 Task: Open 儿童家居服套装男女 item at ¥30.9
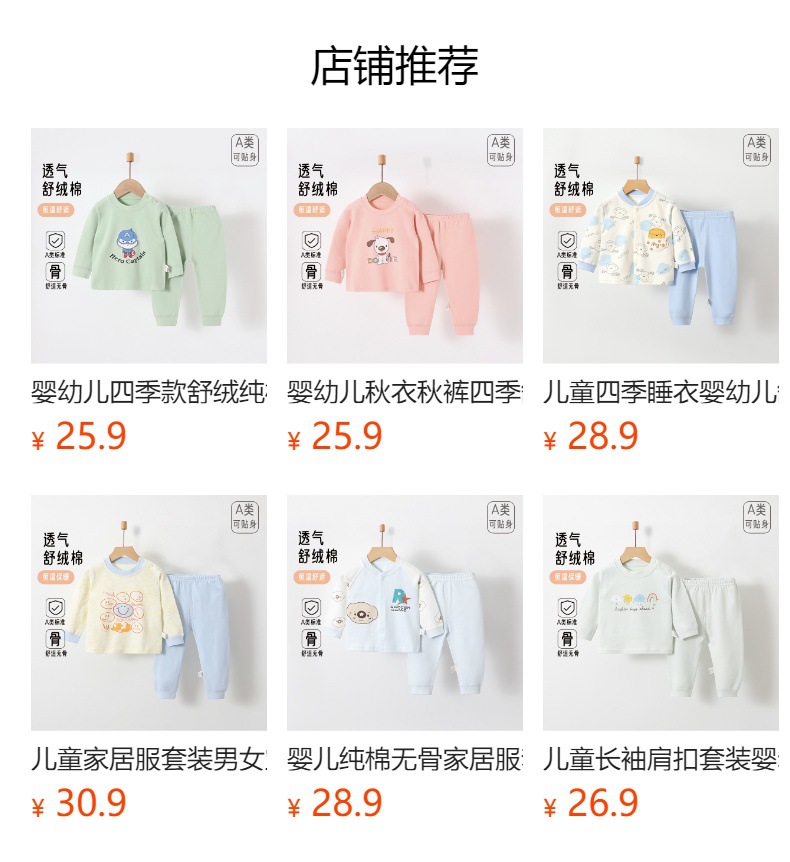148,613
